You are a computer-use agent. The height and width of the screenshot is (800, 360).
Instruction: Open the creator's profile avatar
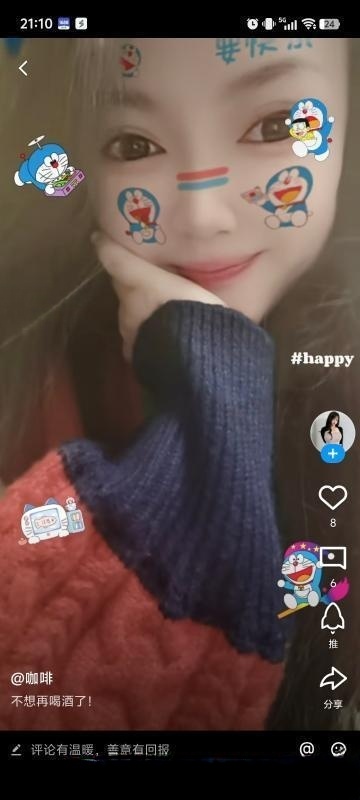tap(332, 432)
